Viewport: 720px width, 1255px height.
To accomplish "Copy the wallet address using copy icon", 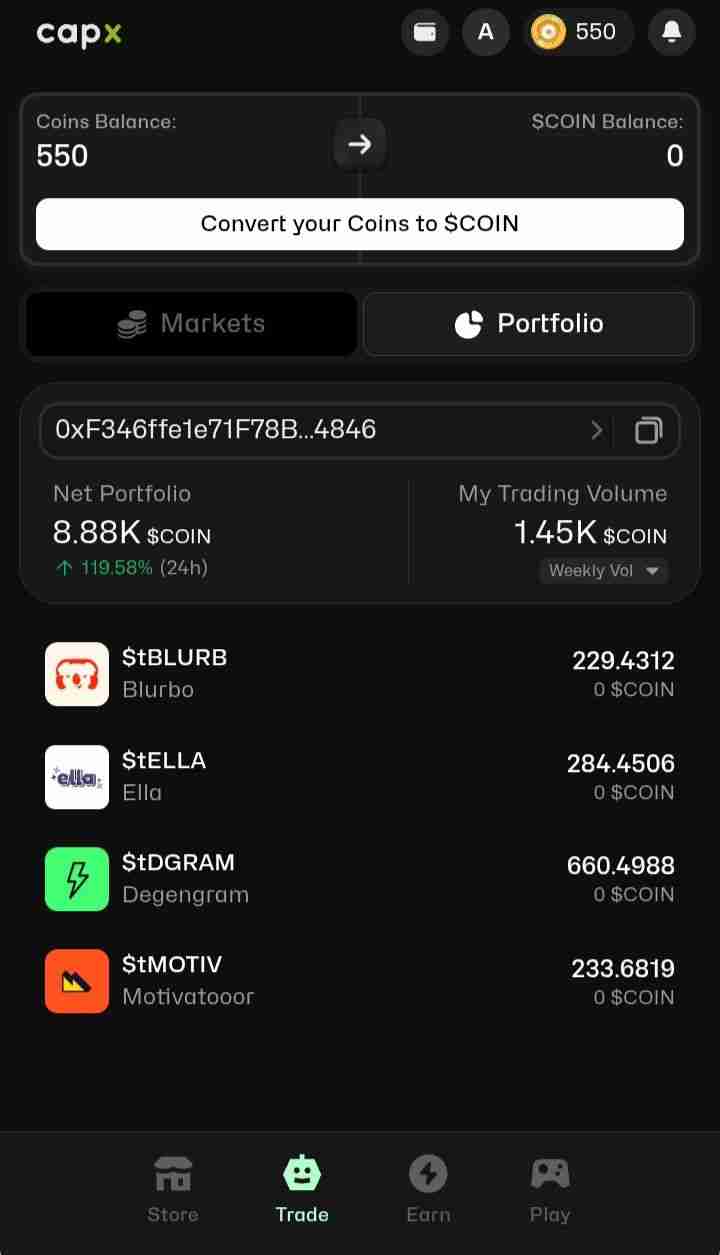I will click(648, 430).
